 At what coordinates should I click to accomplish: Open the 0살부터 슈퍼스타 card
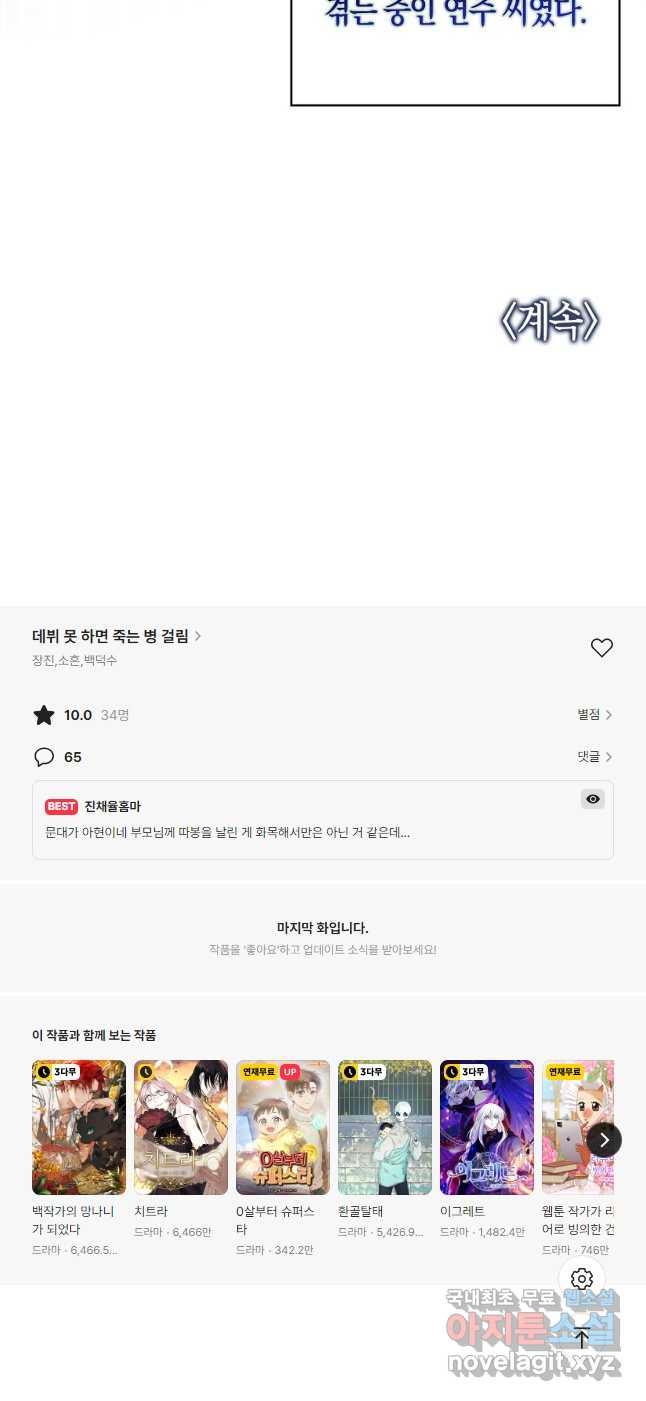[283, 1128]
